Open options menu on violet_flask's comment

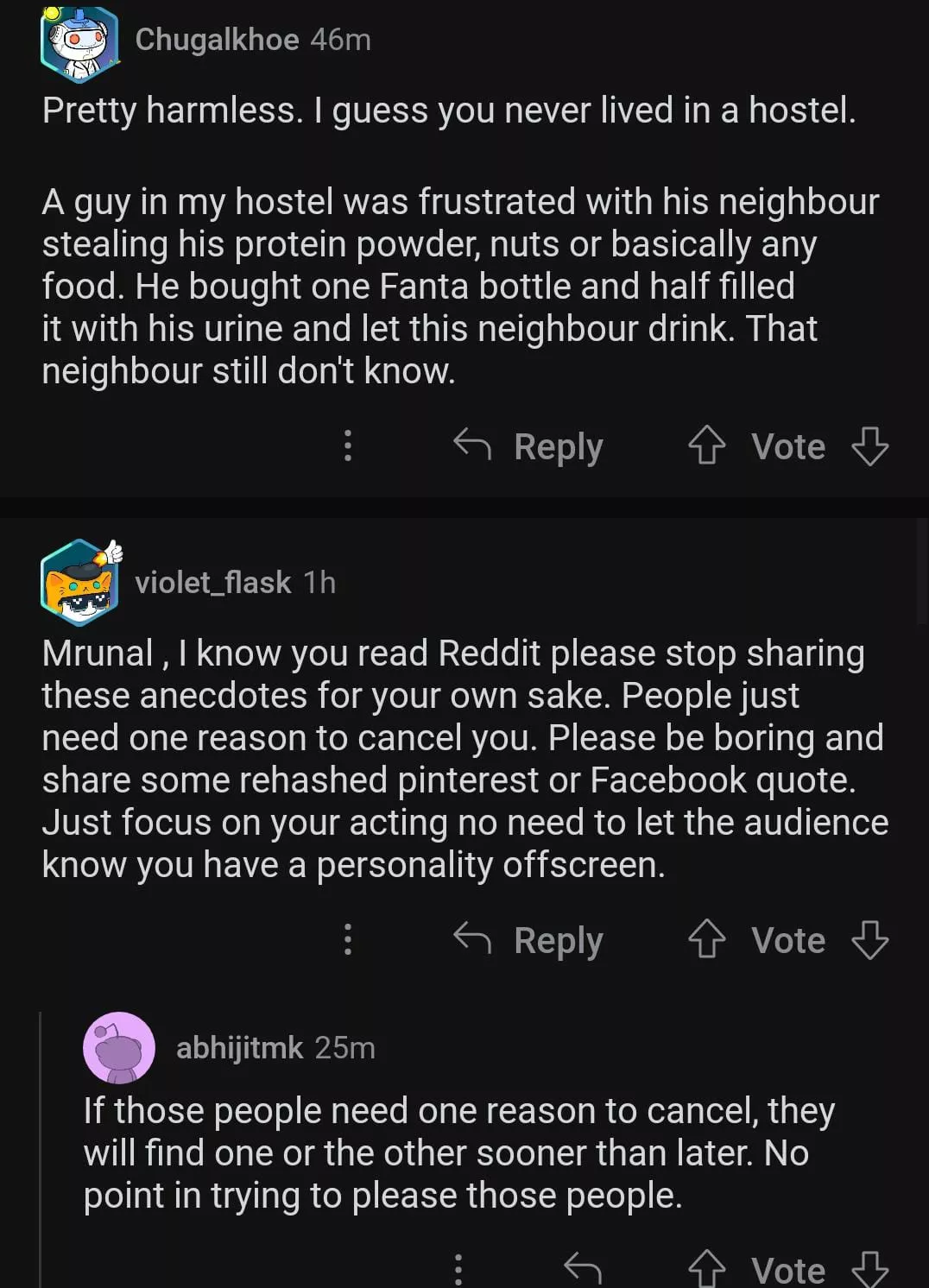coord(347,939)
